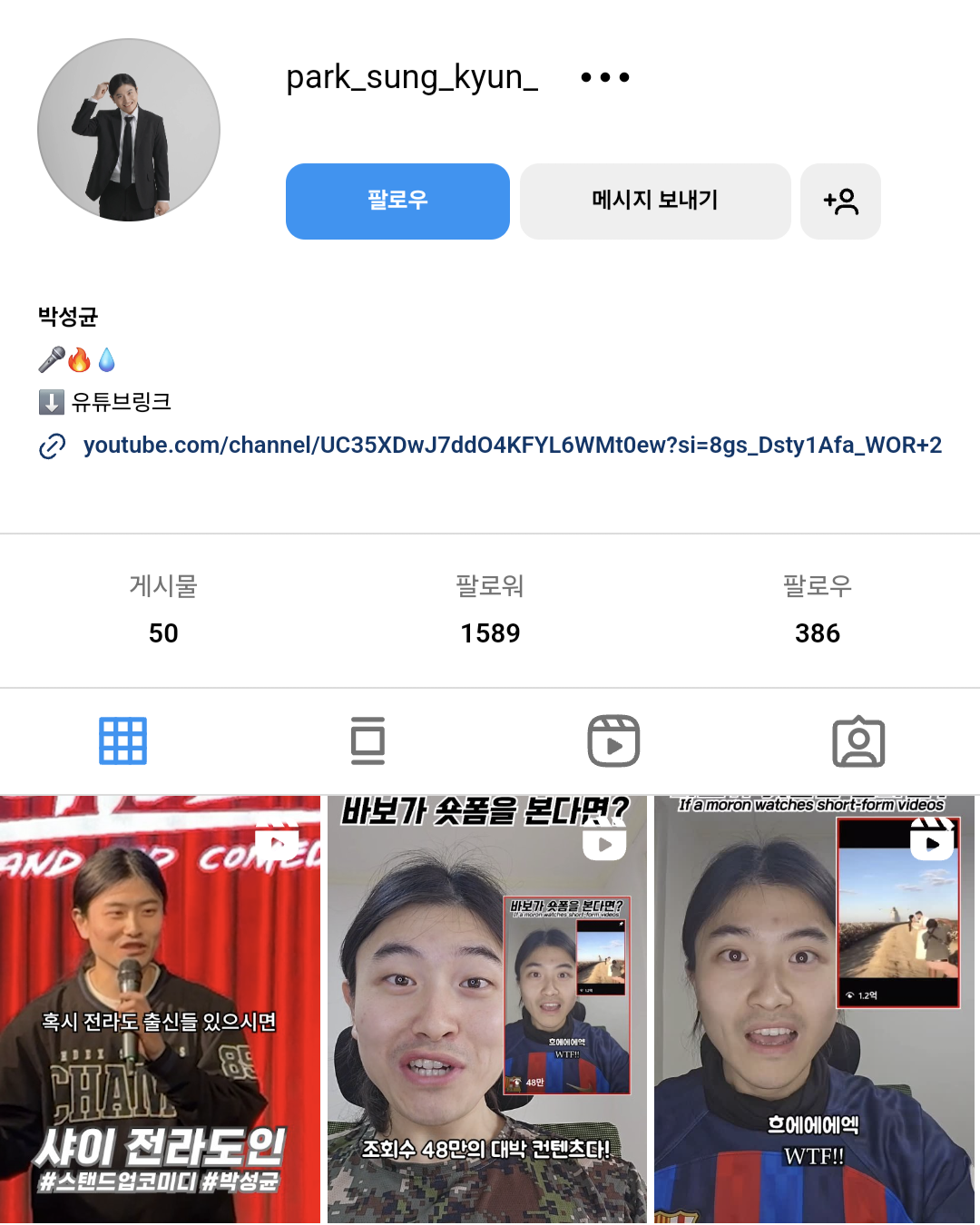Open the 샤이 전라도인 stand-up reel
Screen dimensions: 980x1225
point(160,1009)
